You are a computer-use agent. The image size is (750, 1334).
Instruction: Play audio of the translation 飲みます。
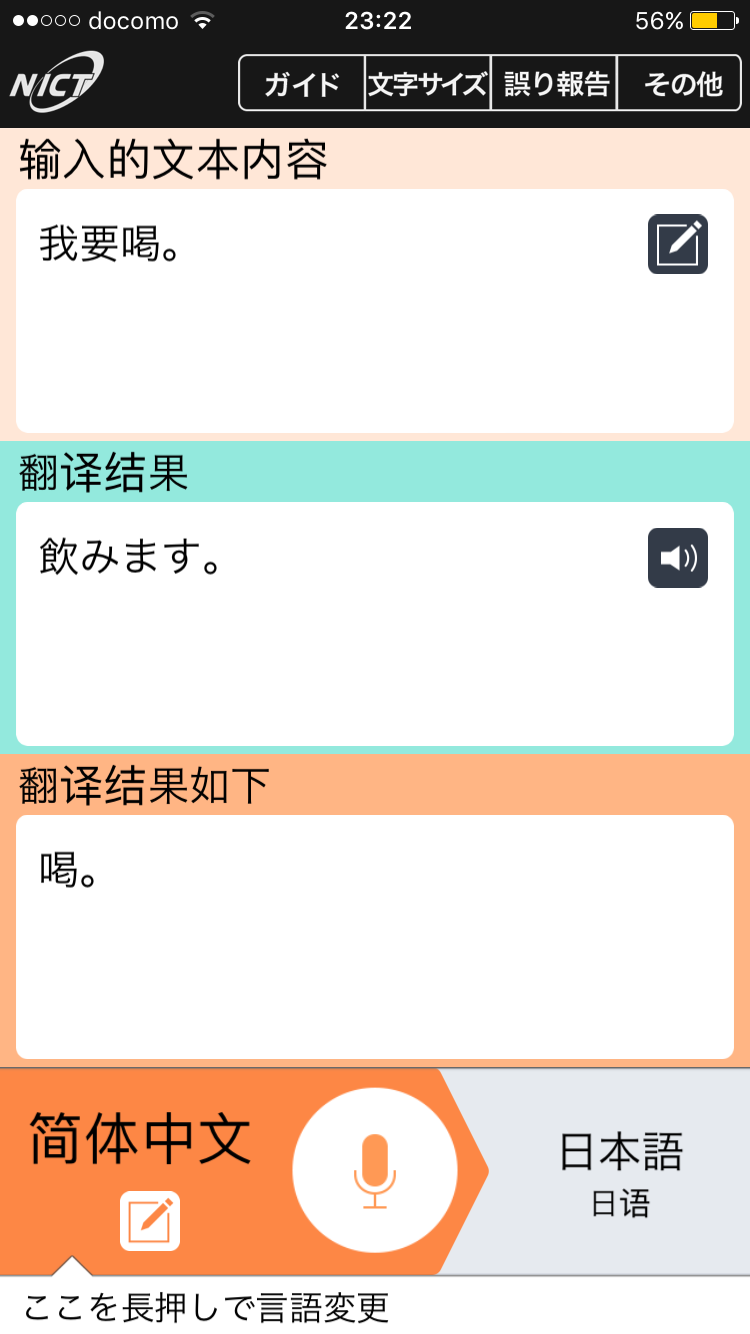click(x=678, y=557)
